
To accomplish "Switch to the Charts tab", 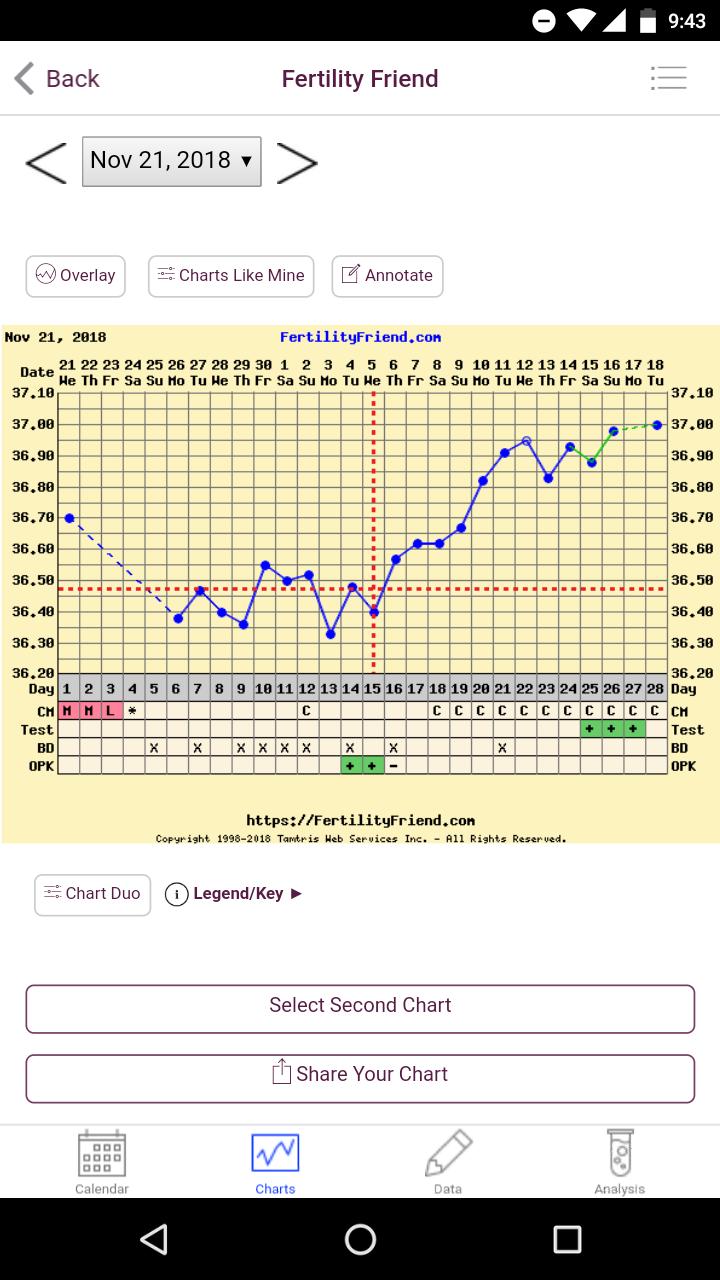I will click(x=275, y=1162).
